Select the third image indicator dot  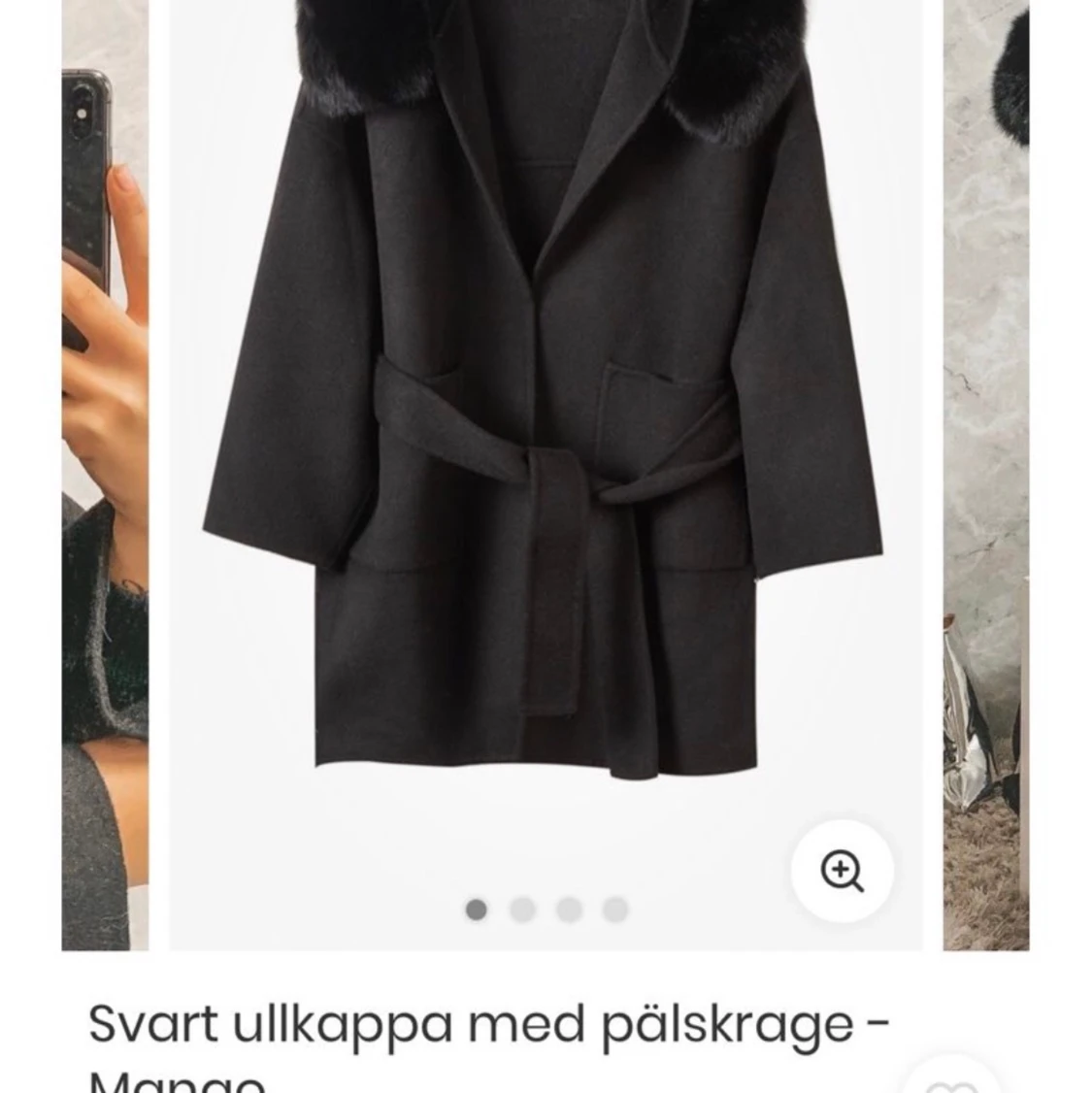coord(569,910)
